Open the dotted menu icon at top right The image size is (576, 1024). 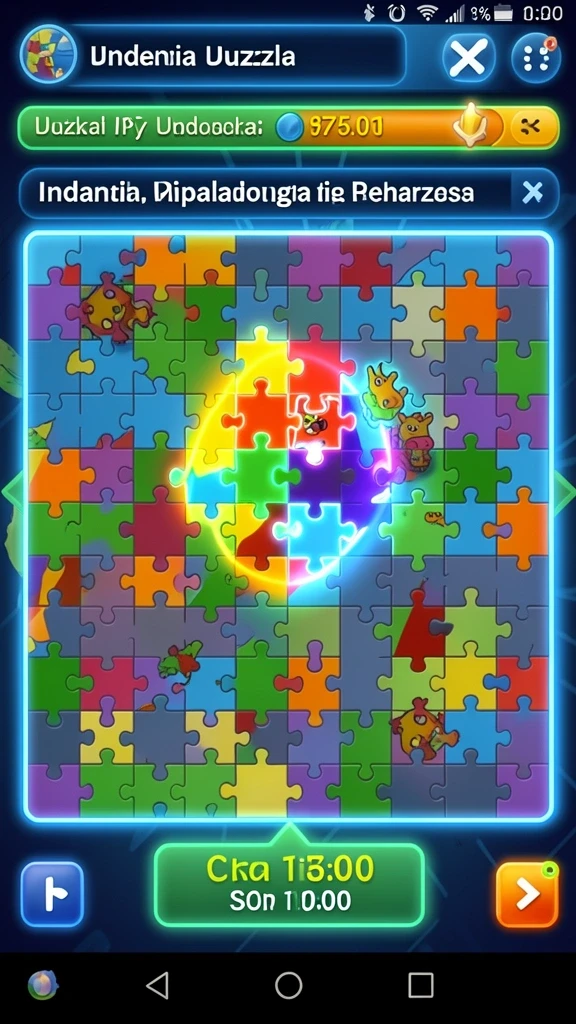click(536, 58)
